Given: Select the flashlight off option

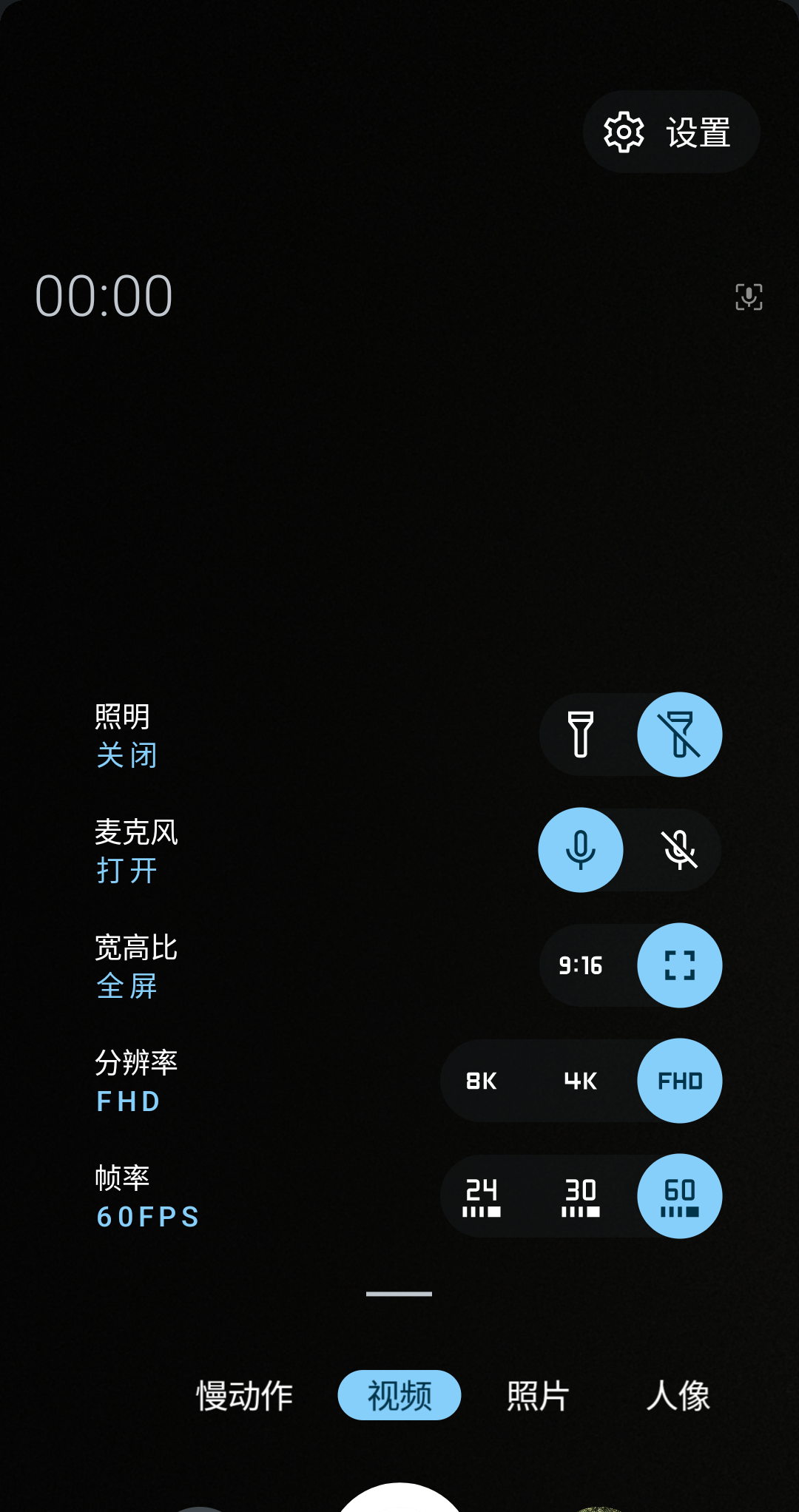Looking at the screenshot, I should pyautogui.click(x=679, y=735).
